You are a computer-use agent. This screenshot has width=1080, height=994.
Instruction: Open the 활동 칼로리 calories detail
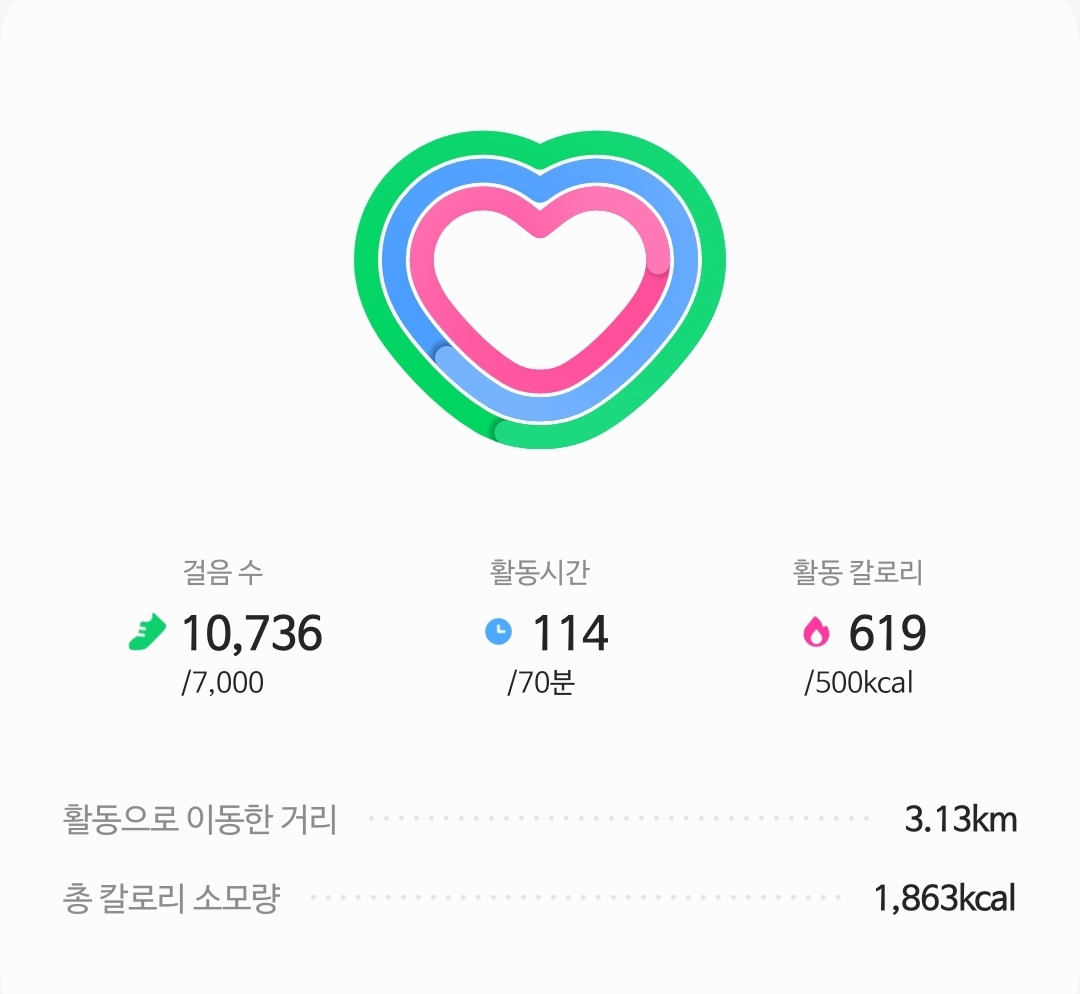point(862,632)
